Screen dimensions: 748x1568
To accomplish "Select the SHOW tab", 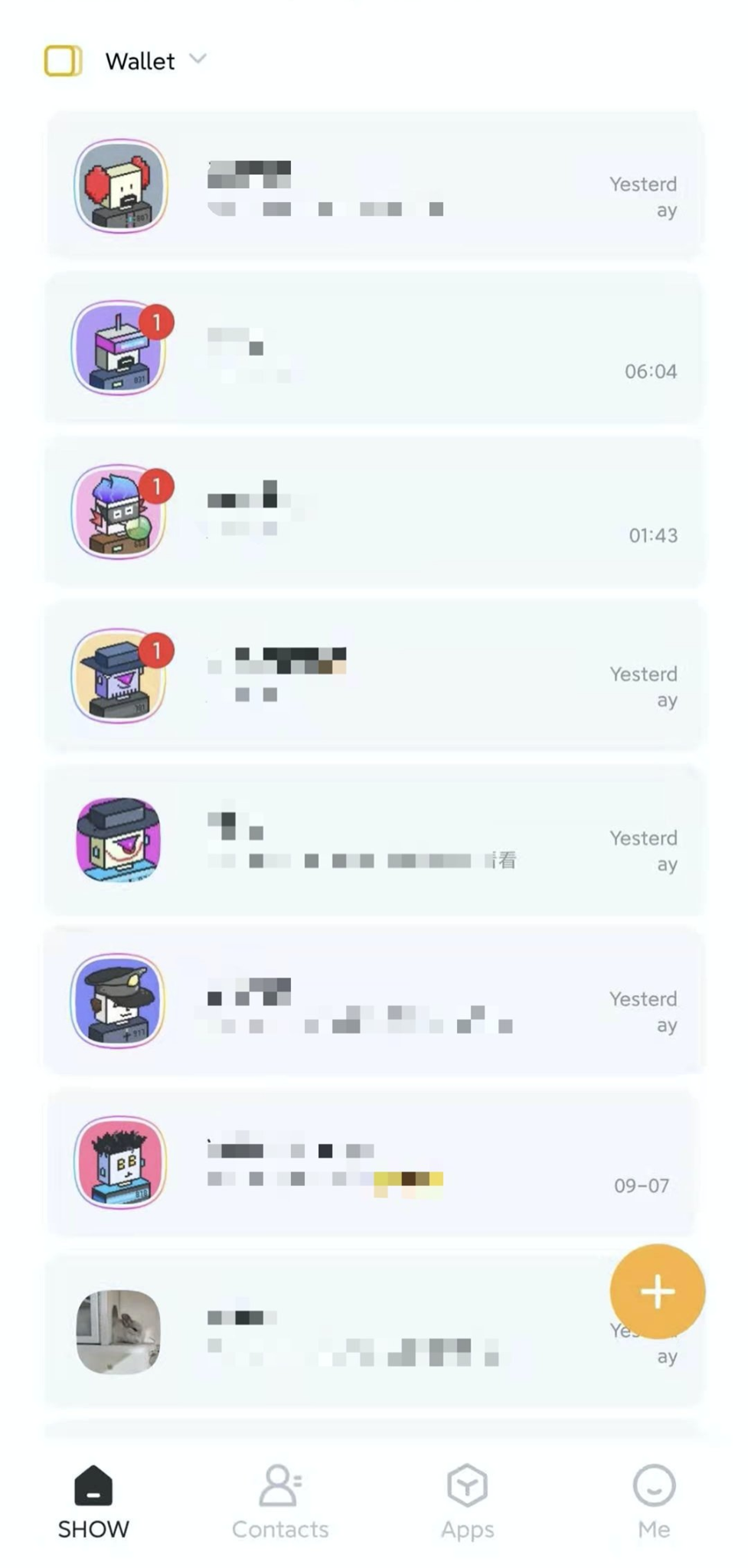I will point(93,1502).
